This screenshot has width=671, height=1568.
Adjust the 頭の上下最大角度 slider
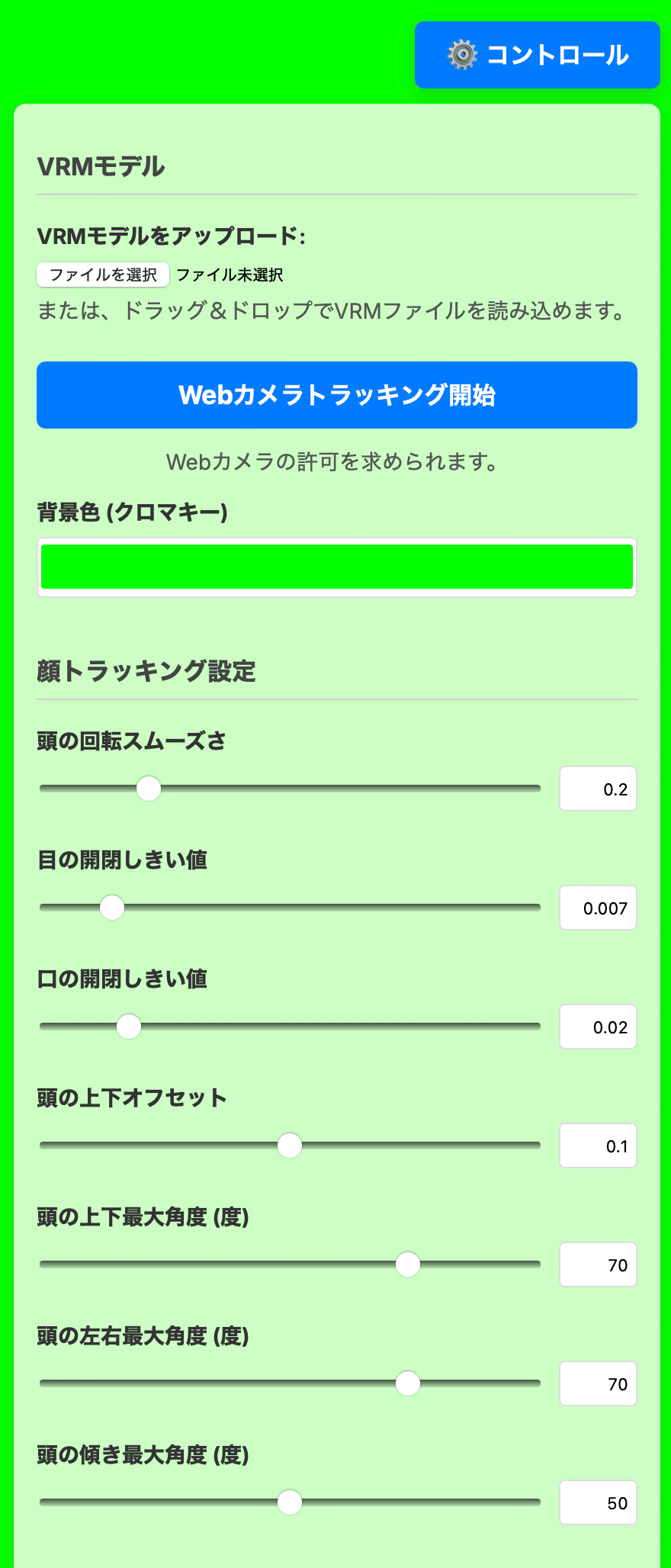pyautogui.click(x=408, y=1264)
